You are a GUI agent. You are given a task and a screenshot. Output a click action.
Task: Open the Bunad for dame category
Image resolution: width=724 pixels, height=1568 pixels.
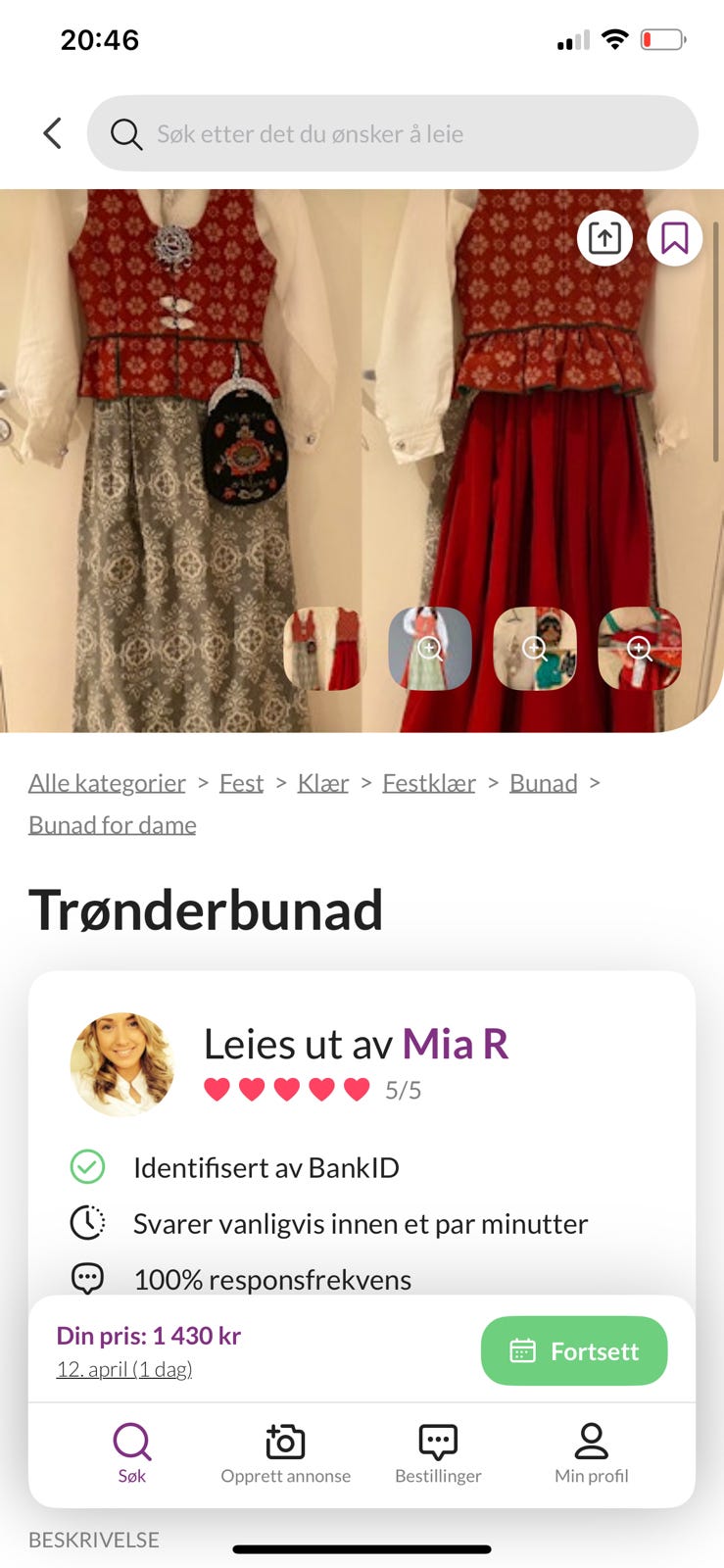pyautogui.click(x=111, y=824)
